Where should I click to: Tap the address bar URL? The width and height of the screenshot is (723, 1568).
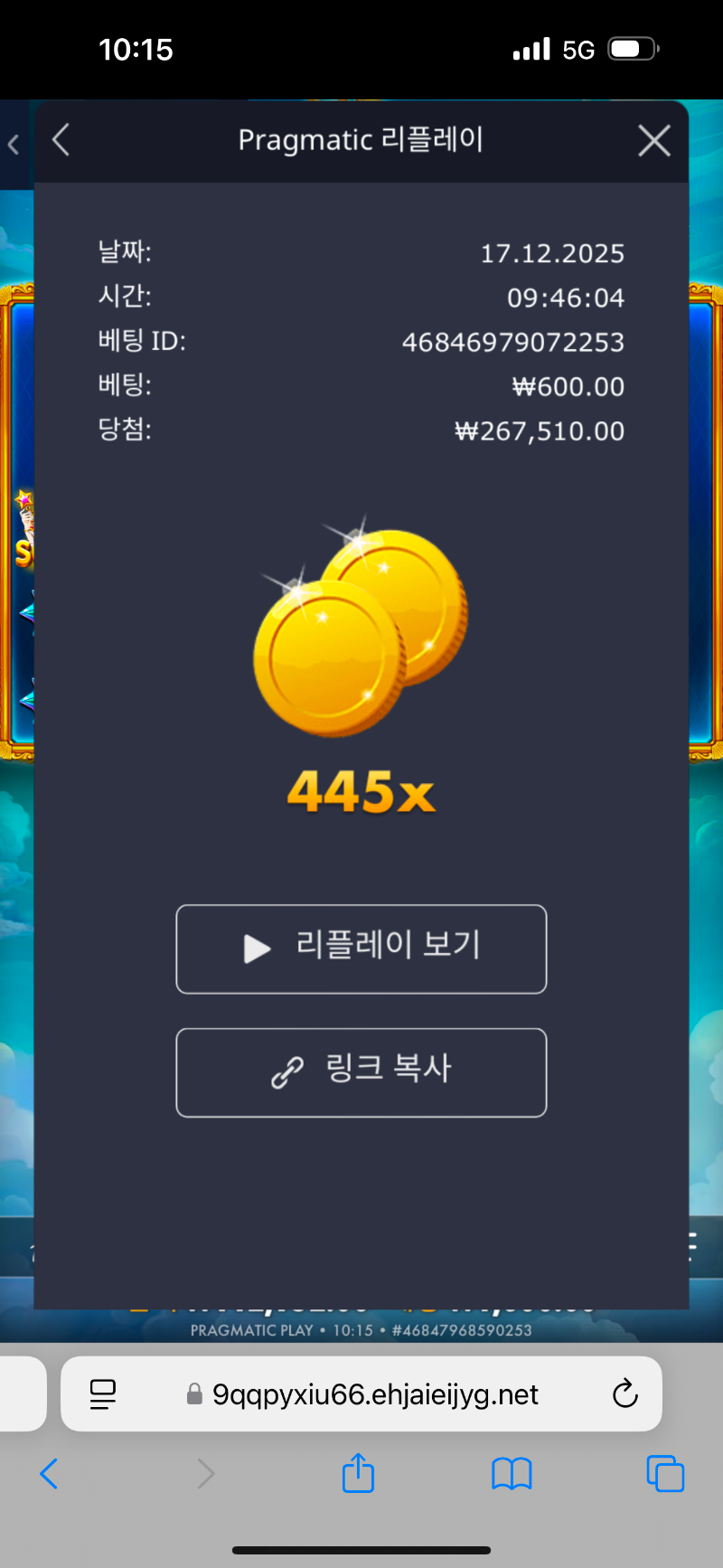click(374, 1394)
